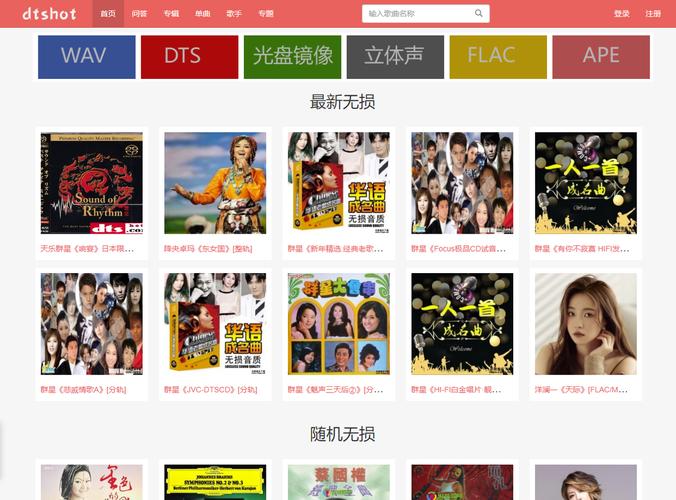Open the 立体声 stereo category

coord(395,57)
